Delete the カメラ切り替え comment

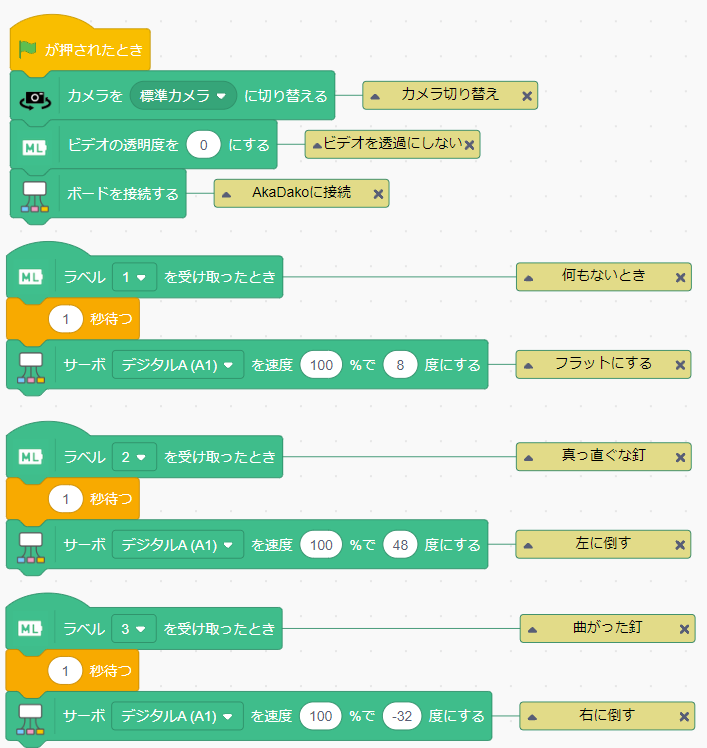point(527,96)
